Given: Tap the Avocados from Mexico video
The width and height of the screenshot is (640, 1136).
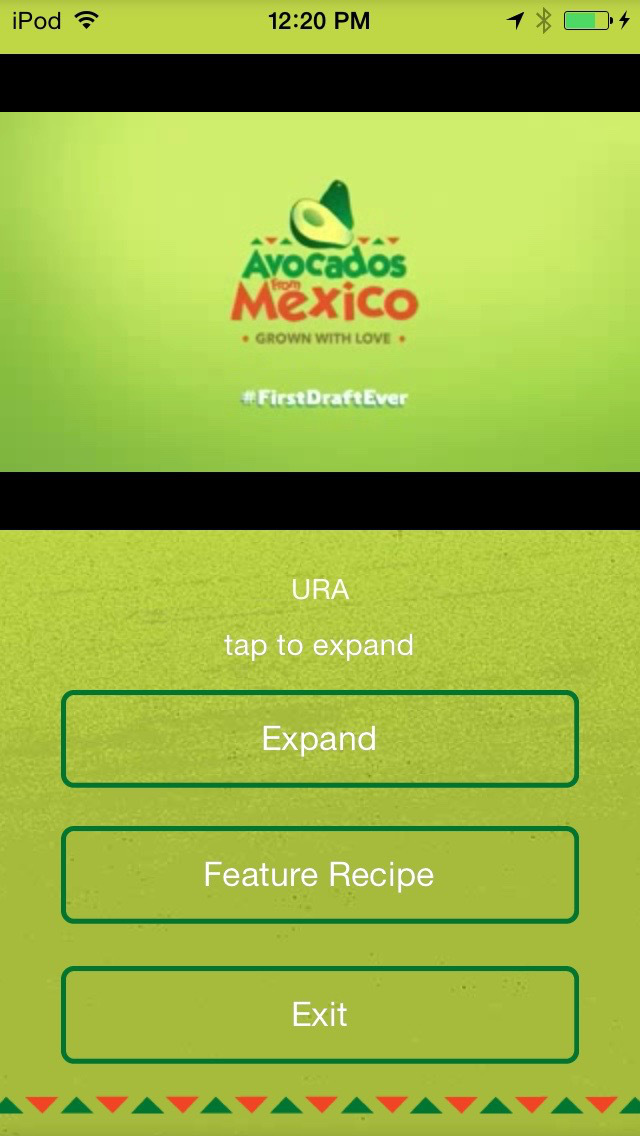Looking at the screenshot, I should tap(320, 290).
